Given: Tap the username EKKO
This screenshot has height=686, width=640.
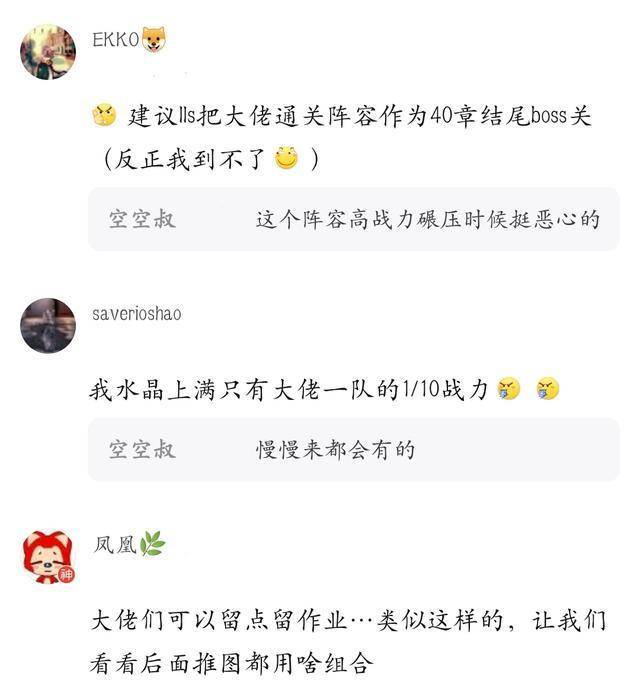Looking at the screenshot, I should pyautogui.click(x=117, y=40).
